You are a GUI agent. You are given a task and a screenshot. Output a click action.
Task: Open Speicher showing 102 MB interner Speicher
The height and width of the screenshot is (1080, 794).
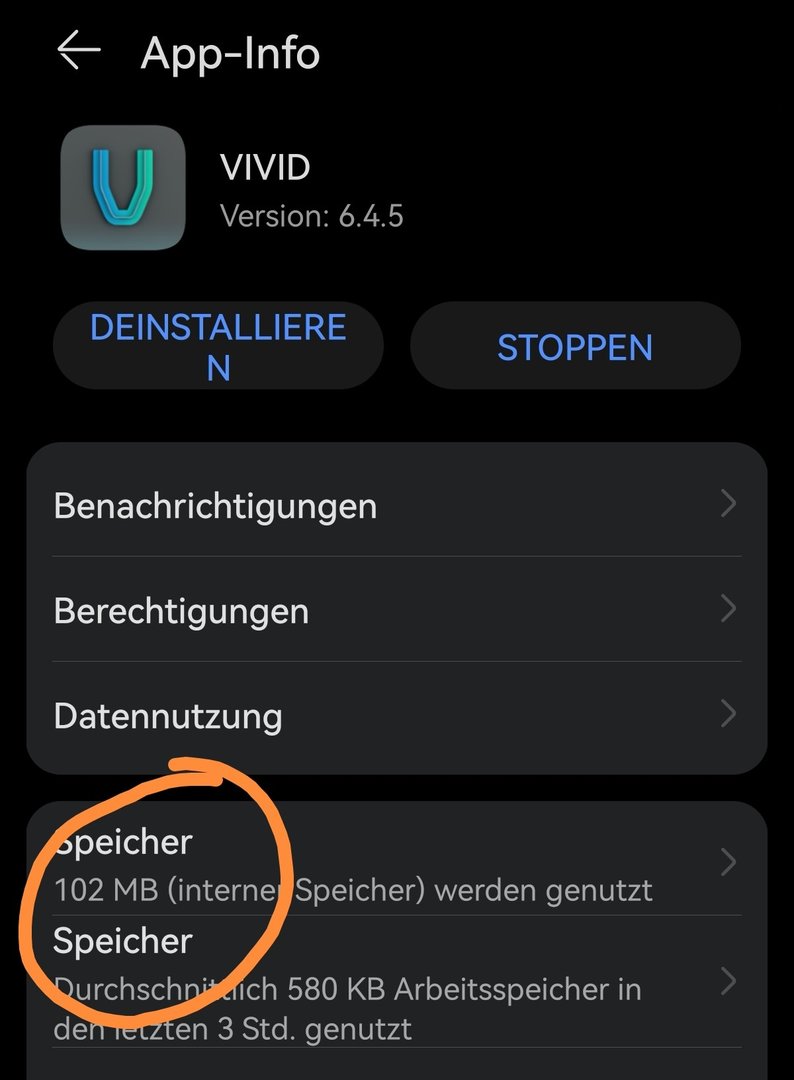pyautogui.click(x=396, y=864)
